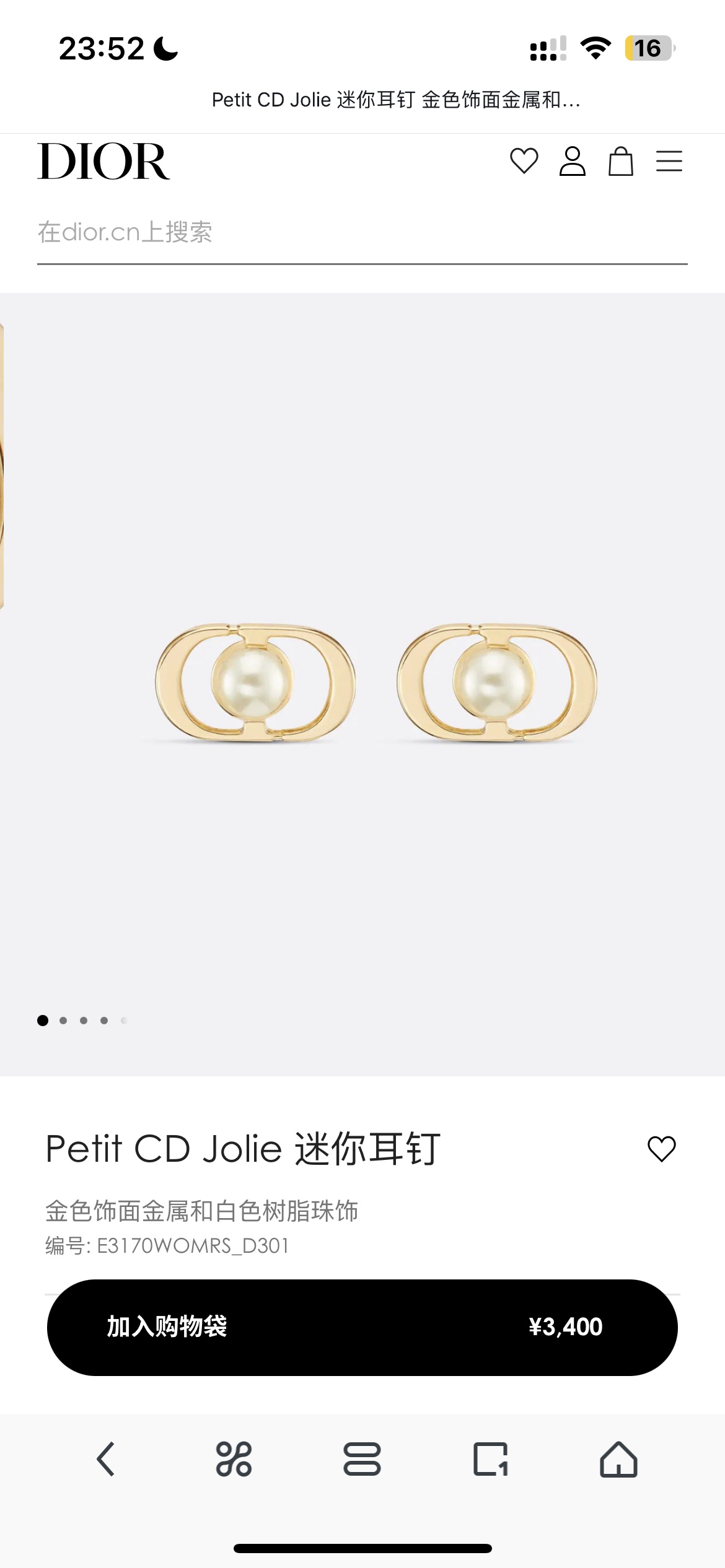The height and width of the screenshot is (1568, 725).
Task: Tap the dior.cn search field
Action: [362, 233]
